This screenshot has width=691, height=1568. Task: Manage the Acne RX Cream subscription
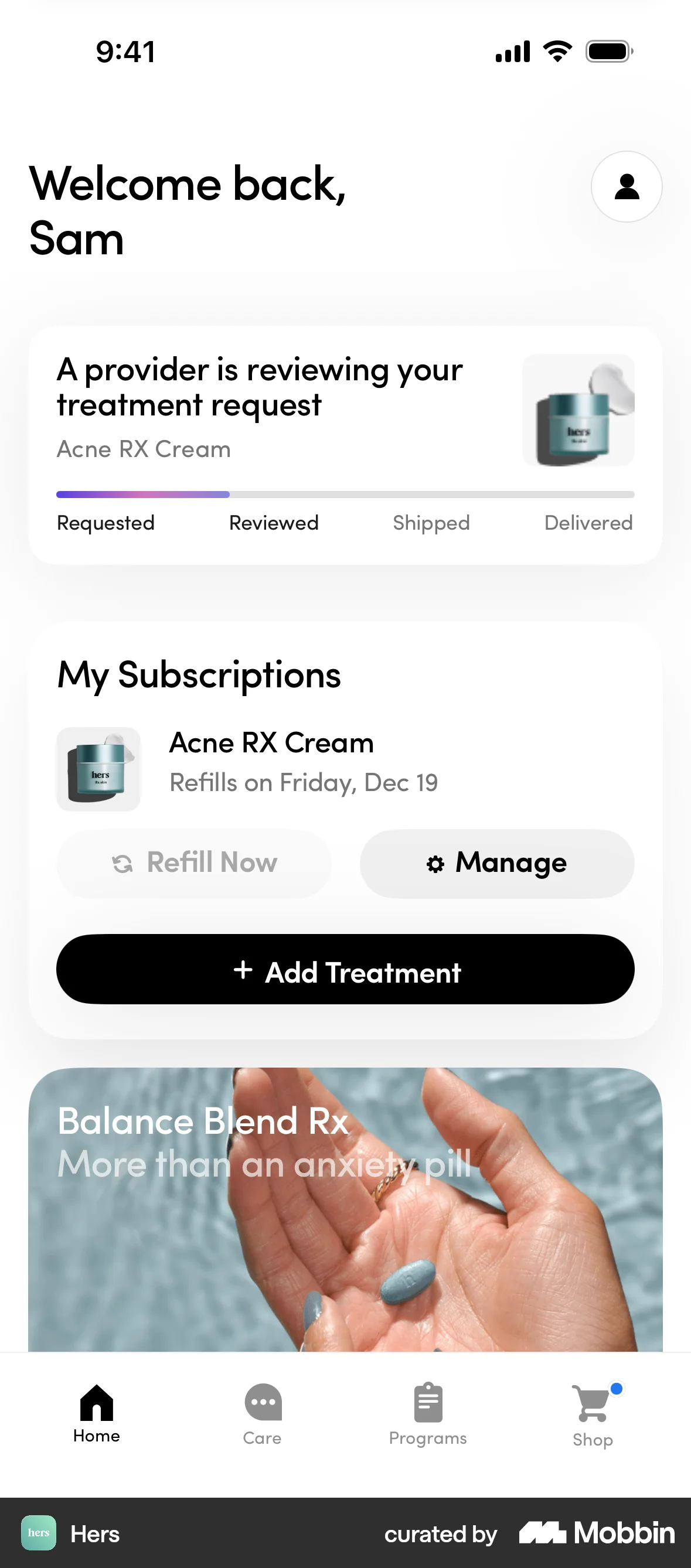497,863
